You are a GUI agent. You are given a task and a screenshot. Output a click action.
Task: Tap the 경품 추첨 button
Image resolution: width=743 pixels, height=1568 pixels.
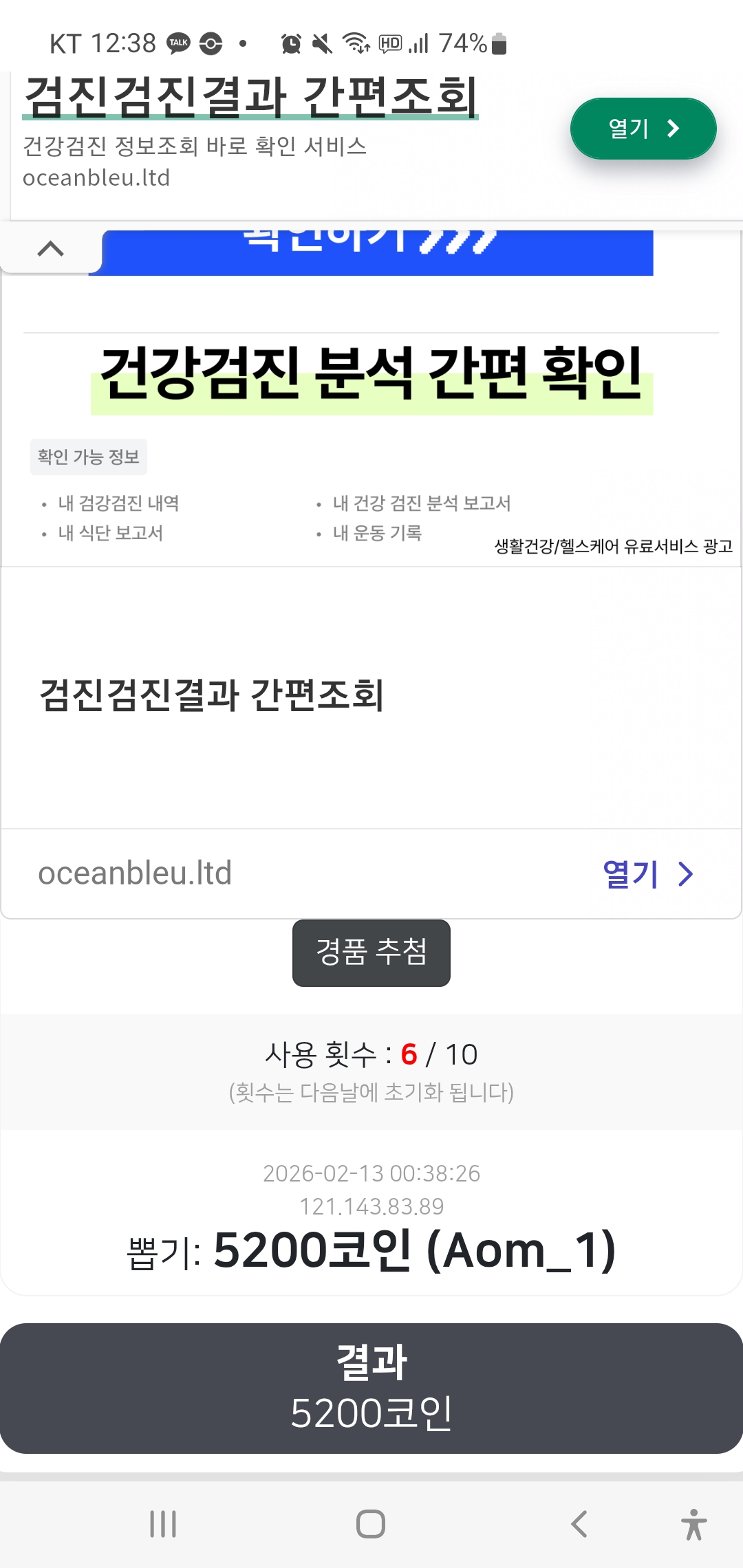pyautogui.click(x=371, y=952)
